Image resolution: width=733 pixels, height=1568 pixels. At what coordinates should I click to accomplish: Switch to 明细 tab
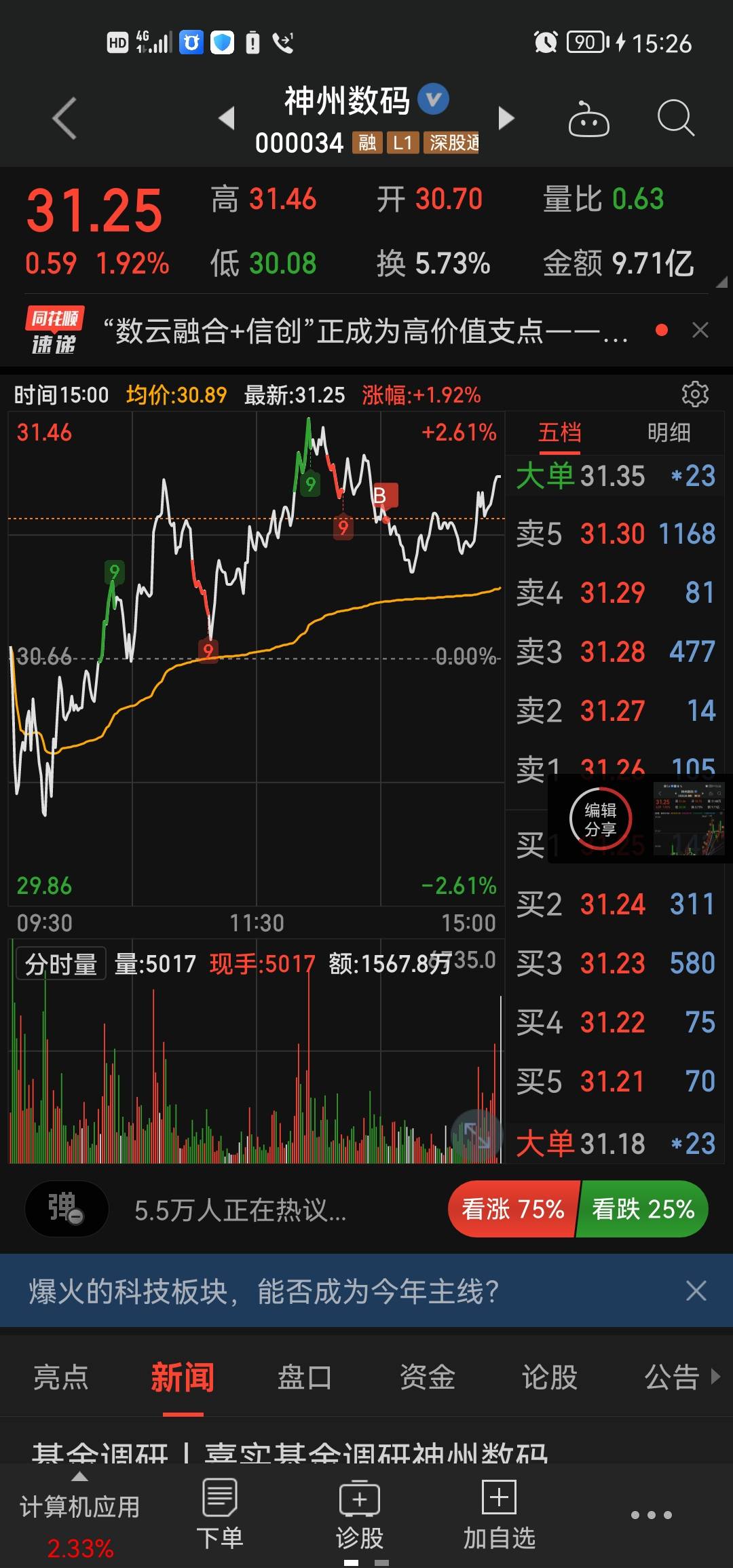pyautogui.click(x=669, y=432)
